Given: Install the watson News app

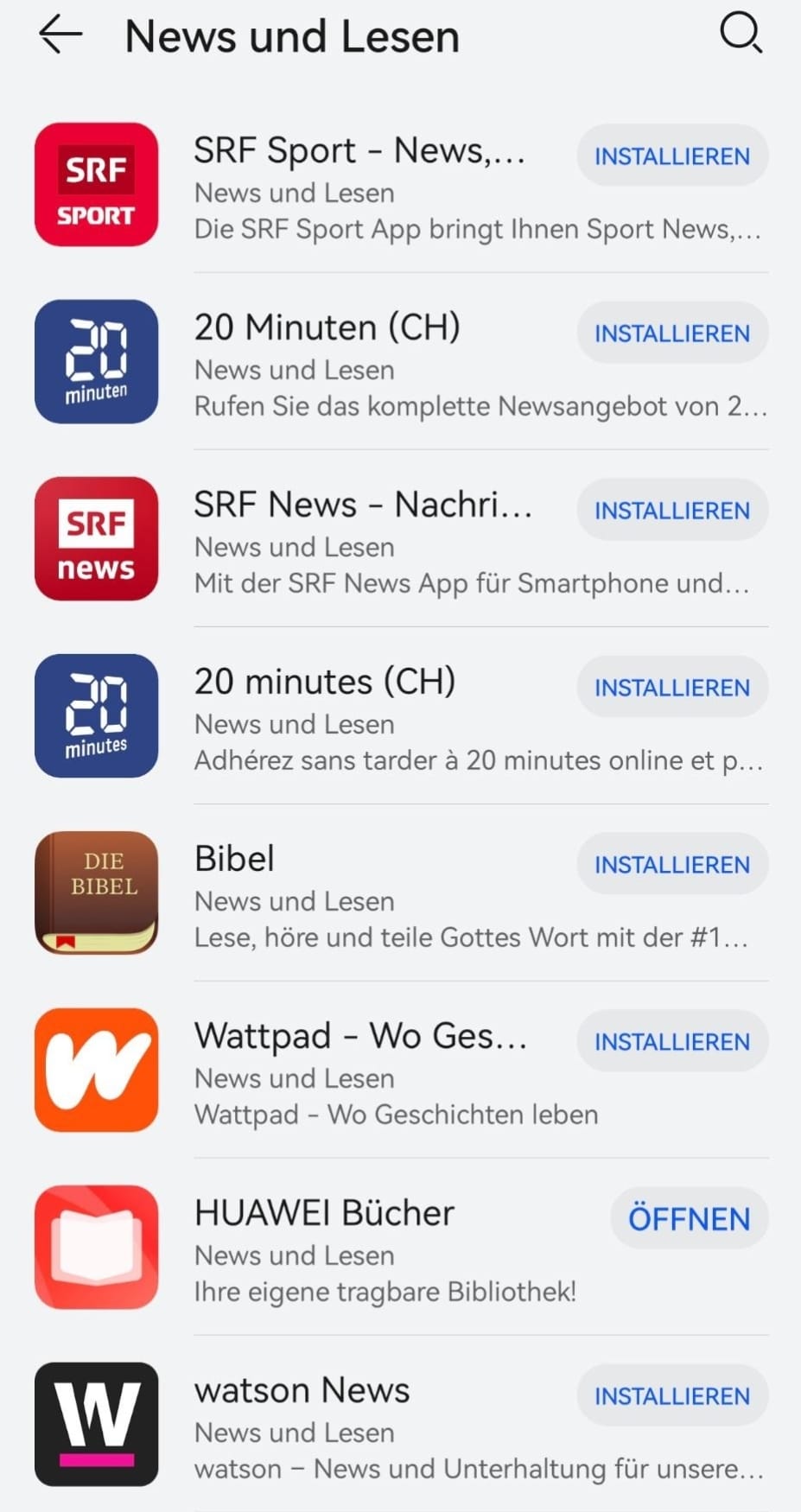Looking at the screenshot, I should (672, 1395).
